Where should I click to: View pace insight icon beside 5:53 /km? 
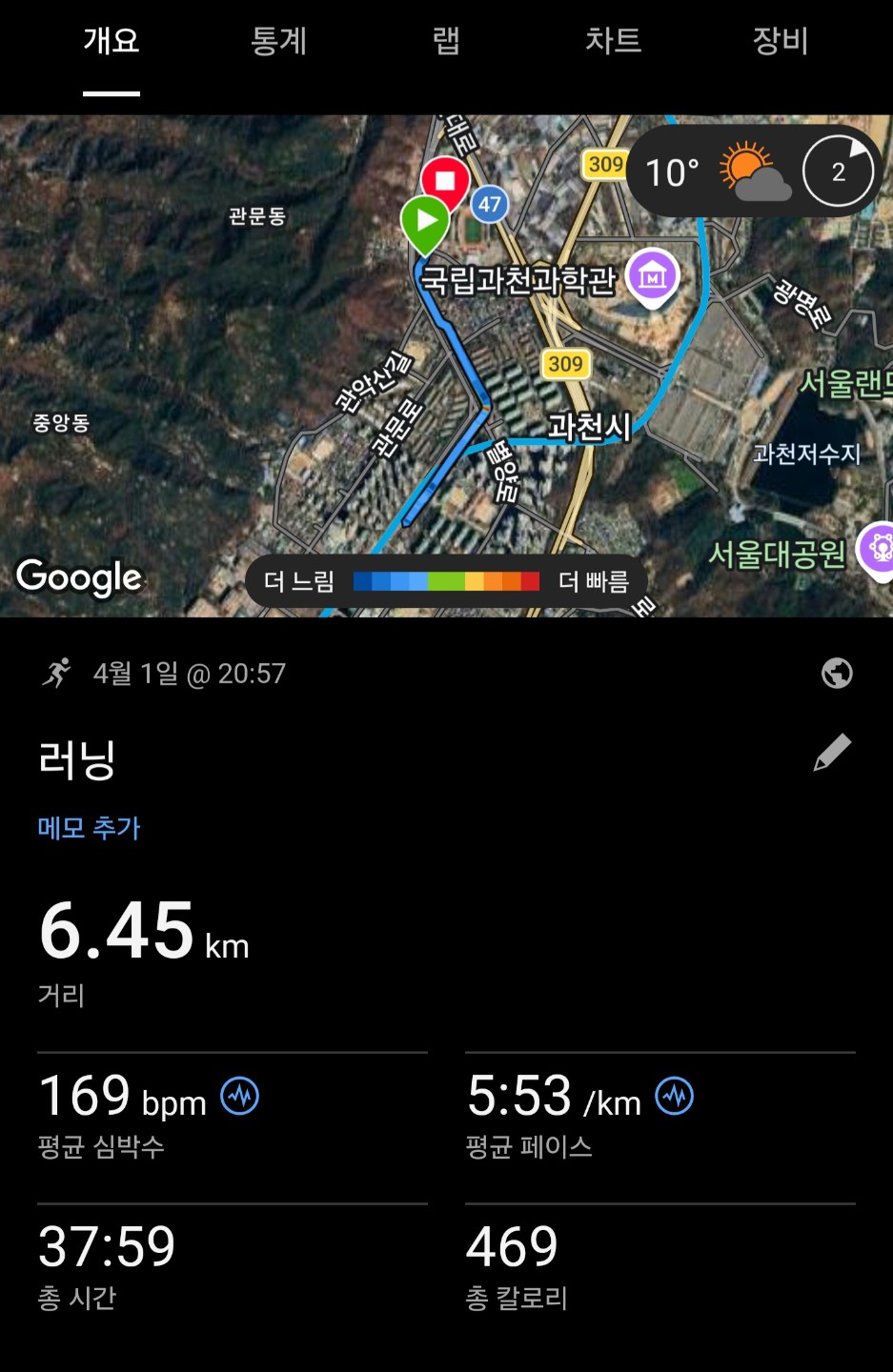(x=675, y=1096)
